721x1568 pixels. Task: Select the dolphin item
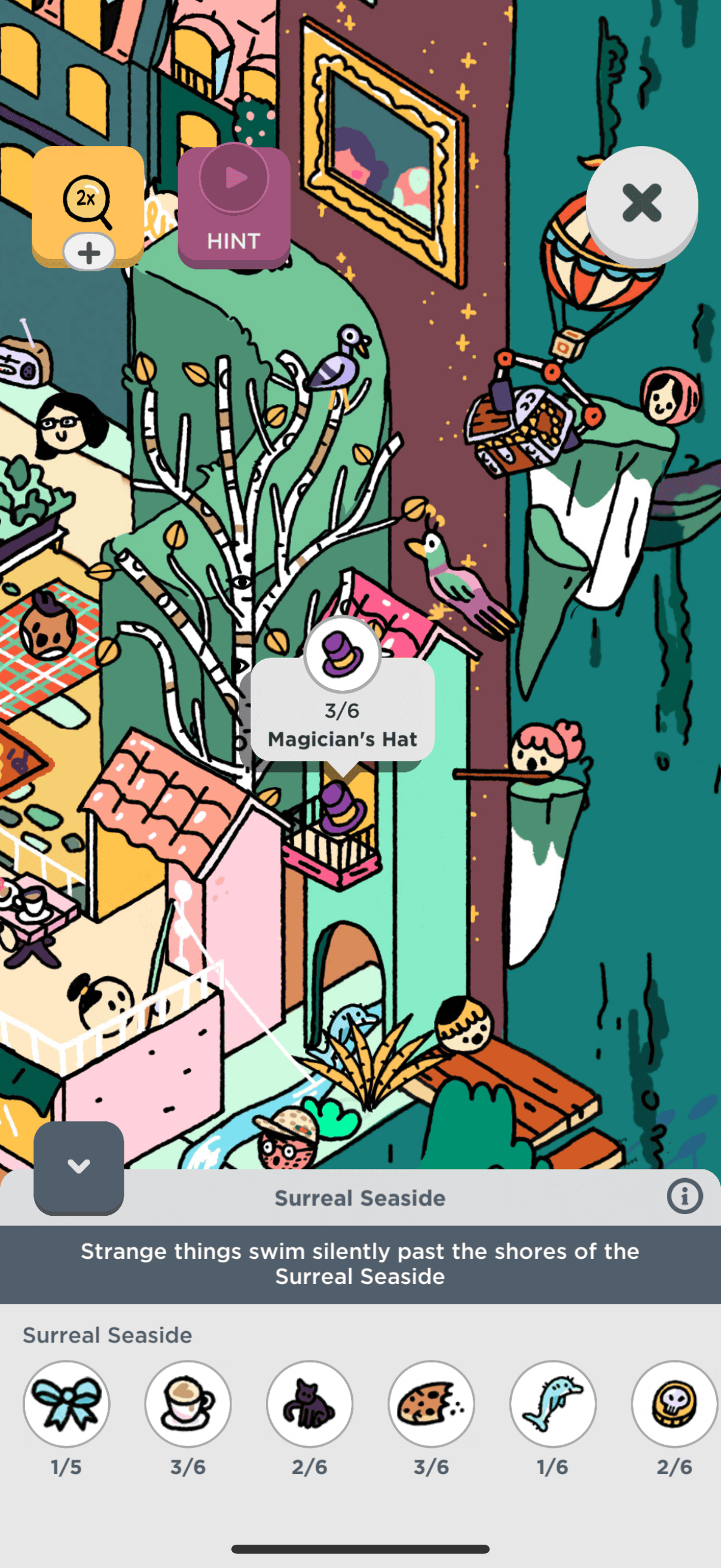click(x=552, y=1403)
